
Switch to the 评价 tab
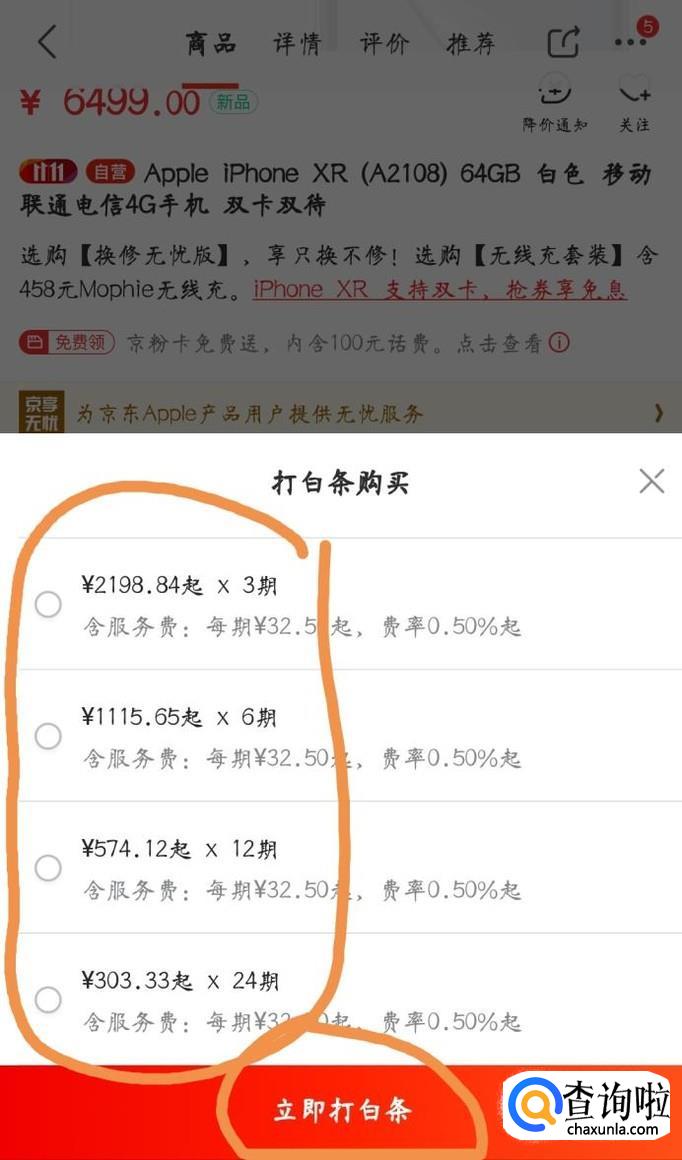click(x=384, y=43)
